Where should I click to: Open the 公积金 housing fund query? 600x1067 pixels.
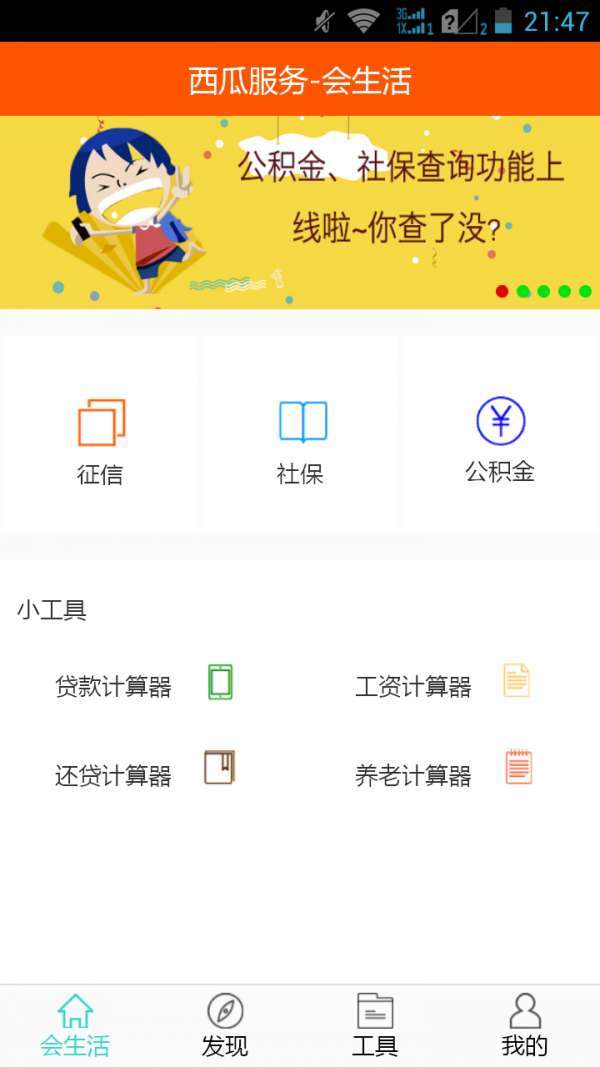pyautogui.click(x=500, y=440)
